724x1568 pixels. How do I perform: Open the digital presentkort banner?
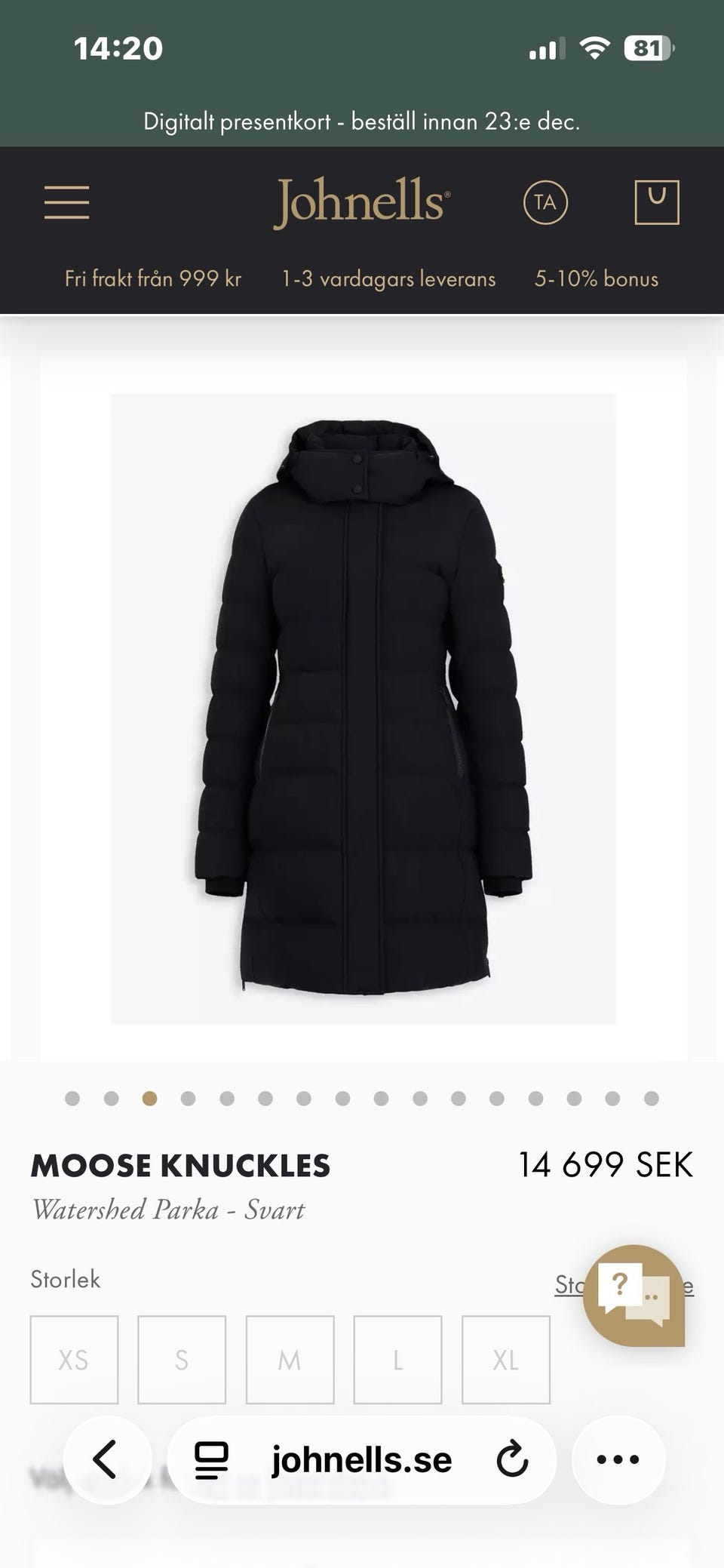(361, 121)
